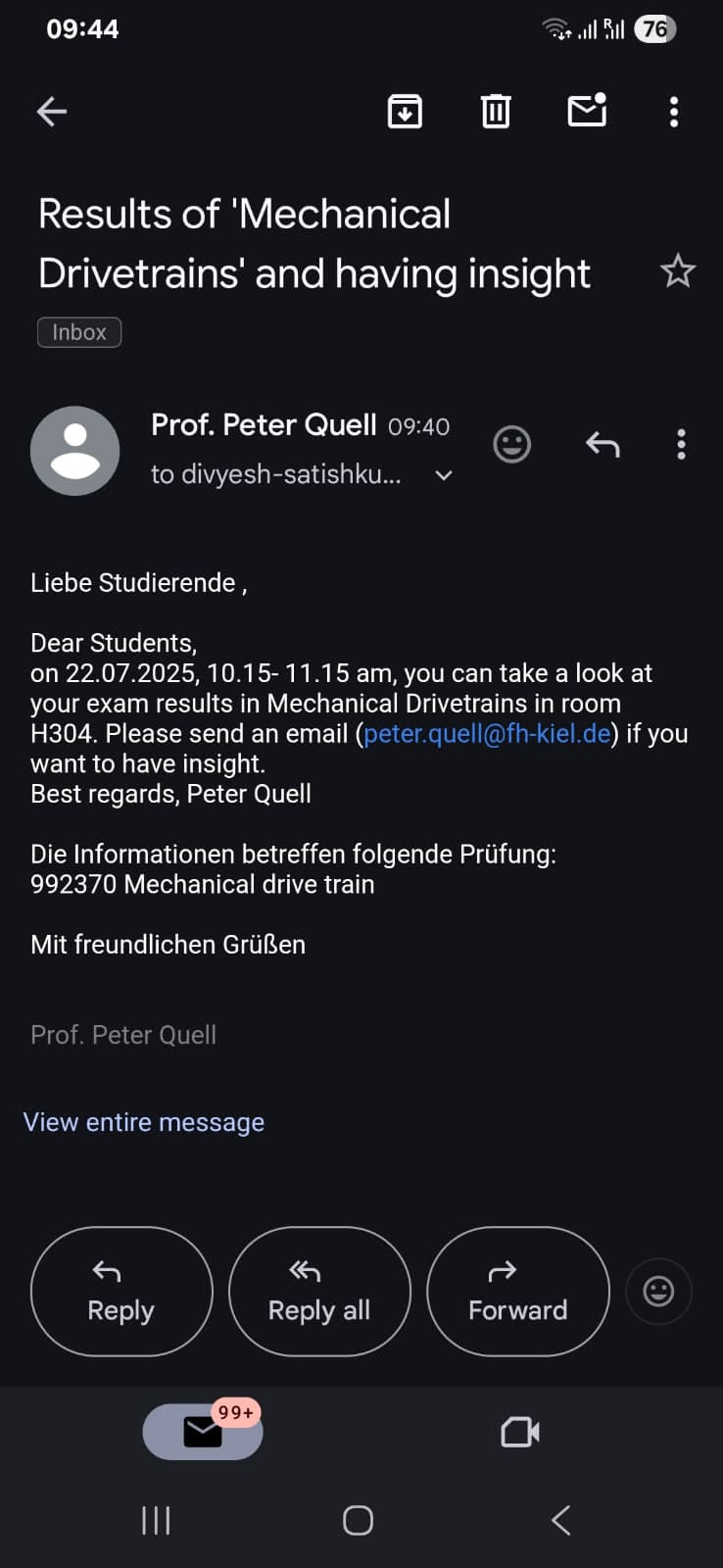
Task: Choose Reply all
Action: click(319, 1292)
